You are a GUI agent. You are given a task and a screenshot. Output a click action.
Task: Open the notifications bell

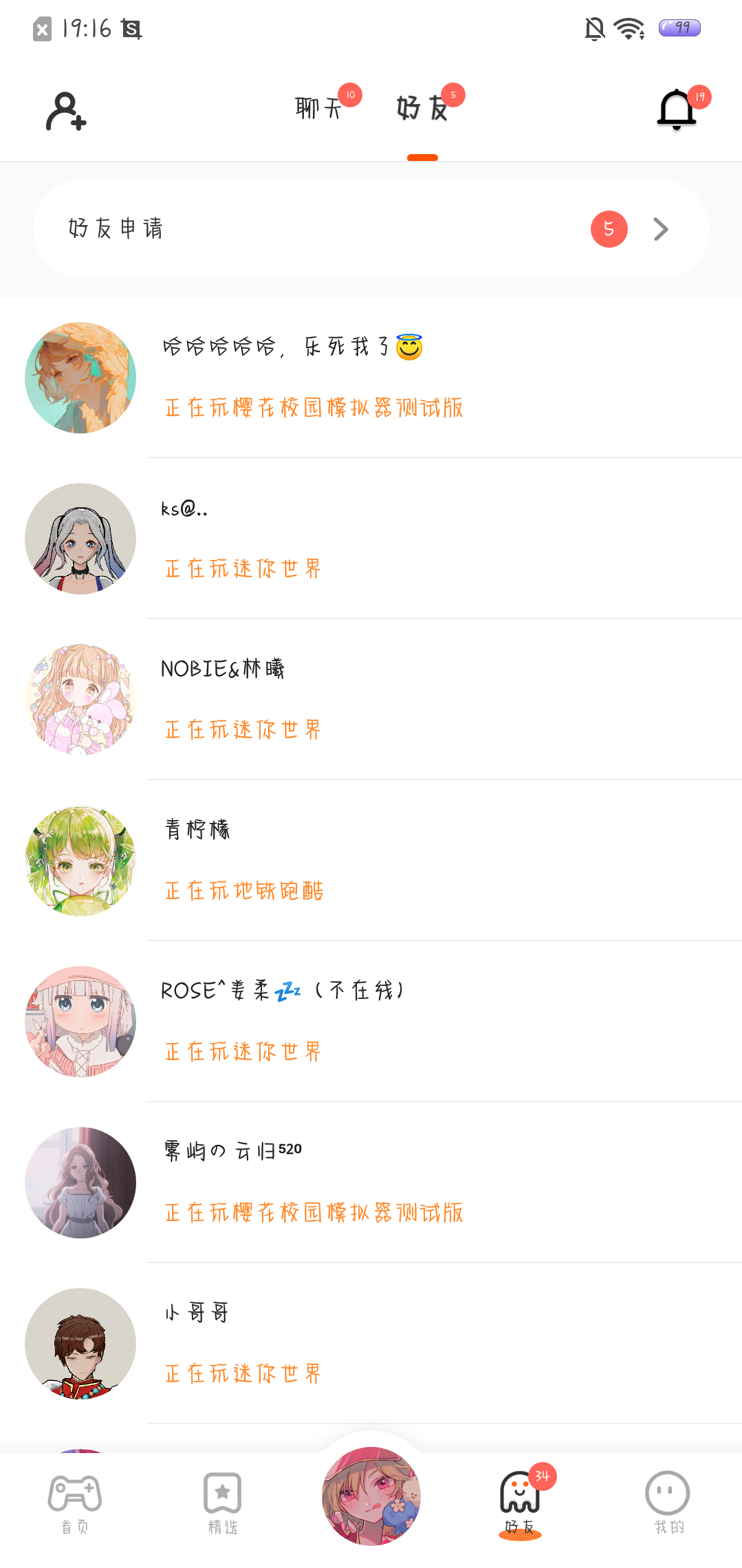[677, 109]
